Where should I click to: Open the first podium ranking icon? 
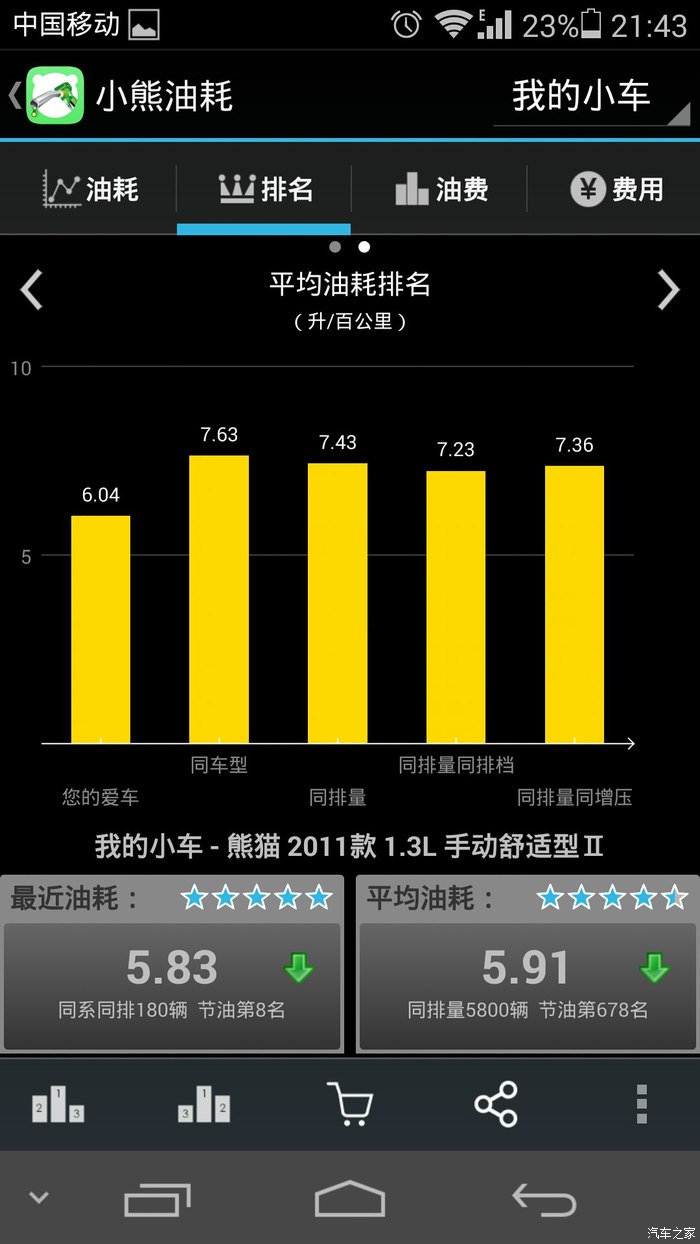coord(58,1104)
